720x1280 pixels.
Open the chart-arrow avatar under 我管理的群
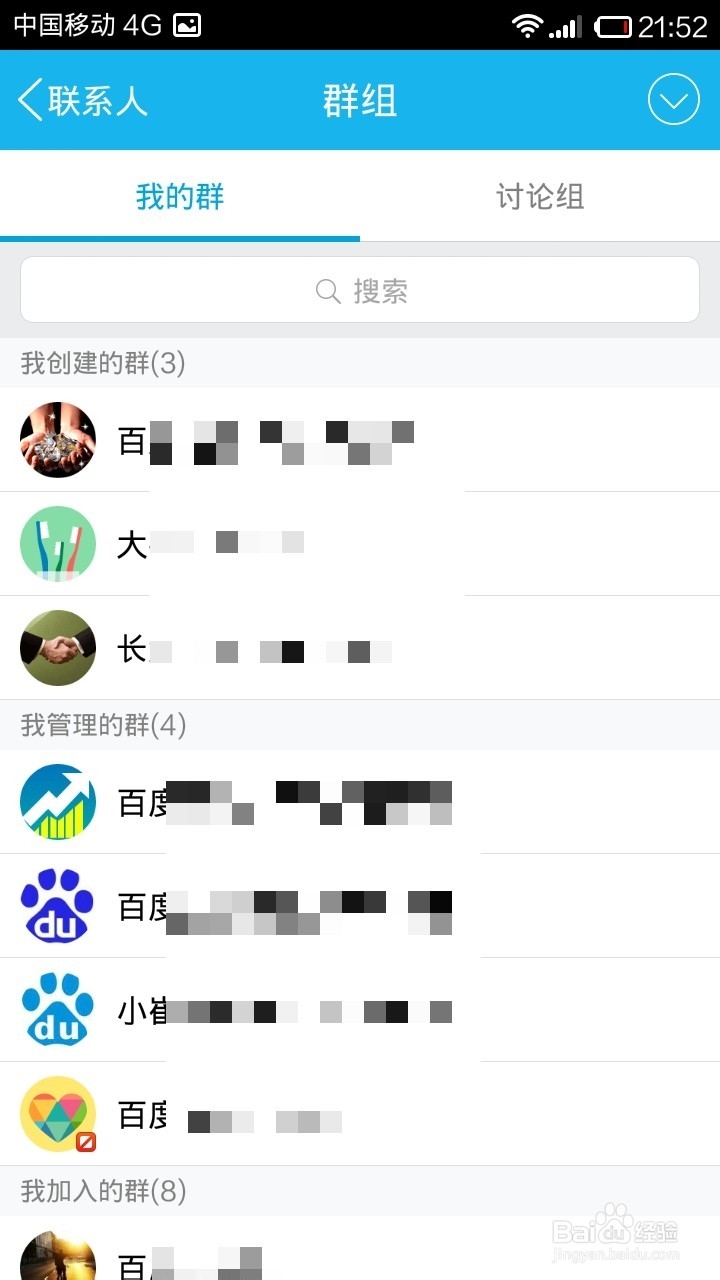(57, 802)
